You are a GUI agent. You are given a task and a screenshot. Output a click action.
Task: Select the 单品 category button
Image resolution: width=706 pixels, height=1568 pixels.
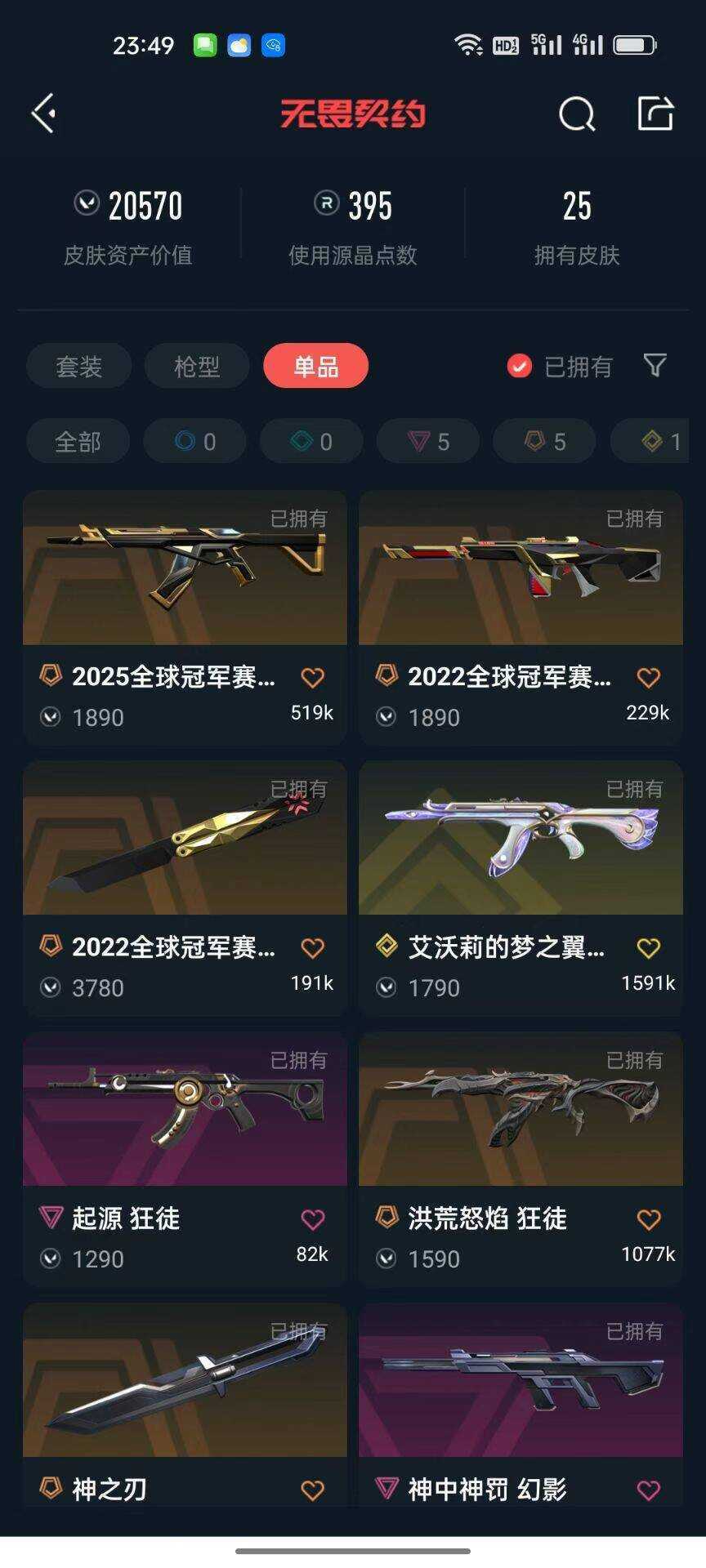(x=315, y=367)
